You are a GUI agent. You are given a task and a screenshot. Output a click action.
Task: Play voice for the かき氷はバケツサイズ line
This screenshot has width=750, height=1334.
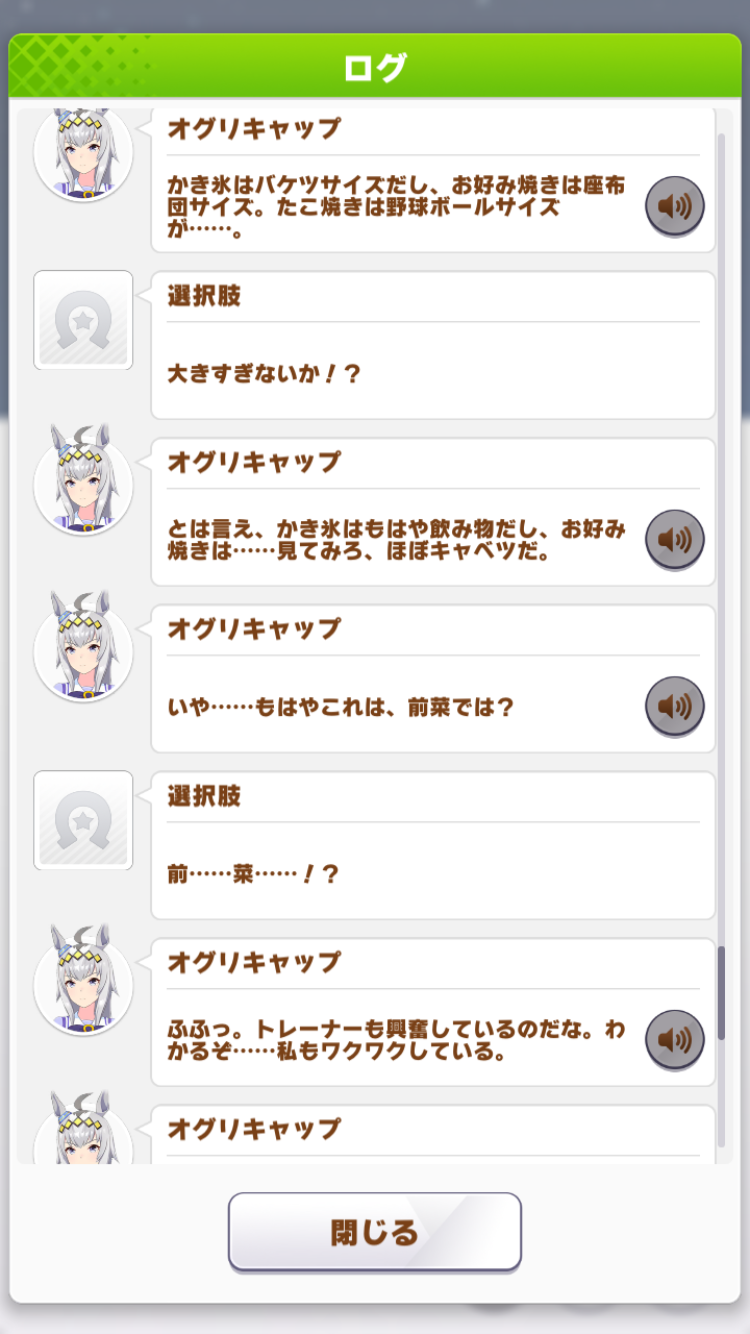tap(675, 207)
